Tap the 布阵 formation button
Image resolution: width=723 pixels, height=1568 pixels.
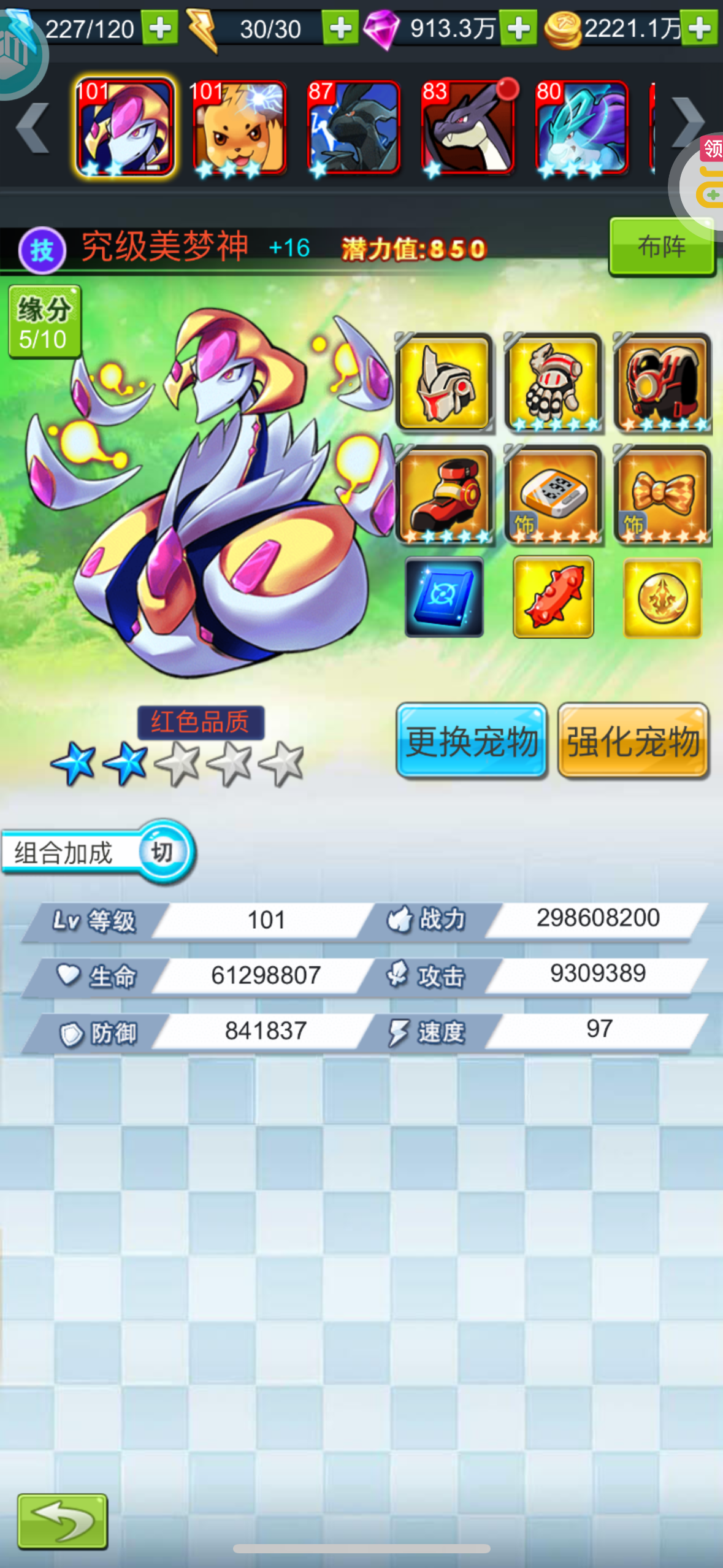[662, 247]
